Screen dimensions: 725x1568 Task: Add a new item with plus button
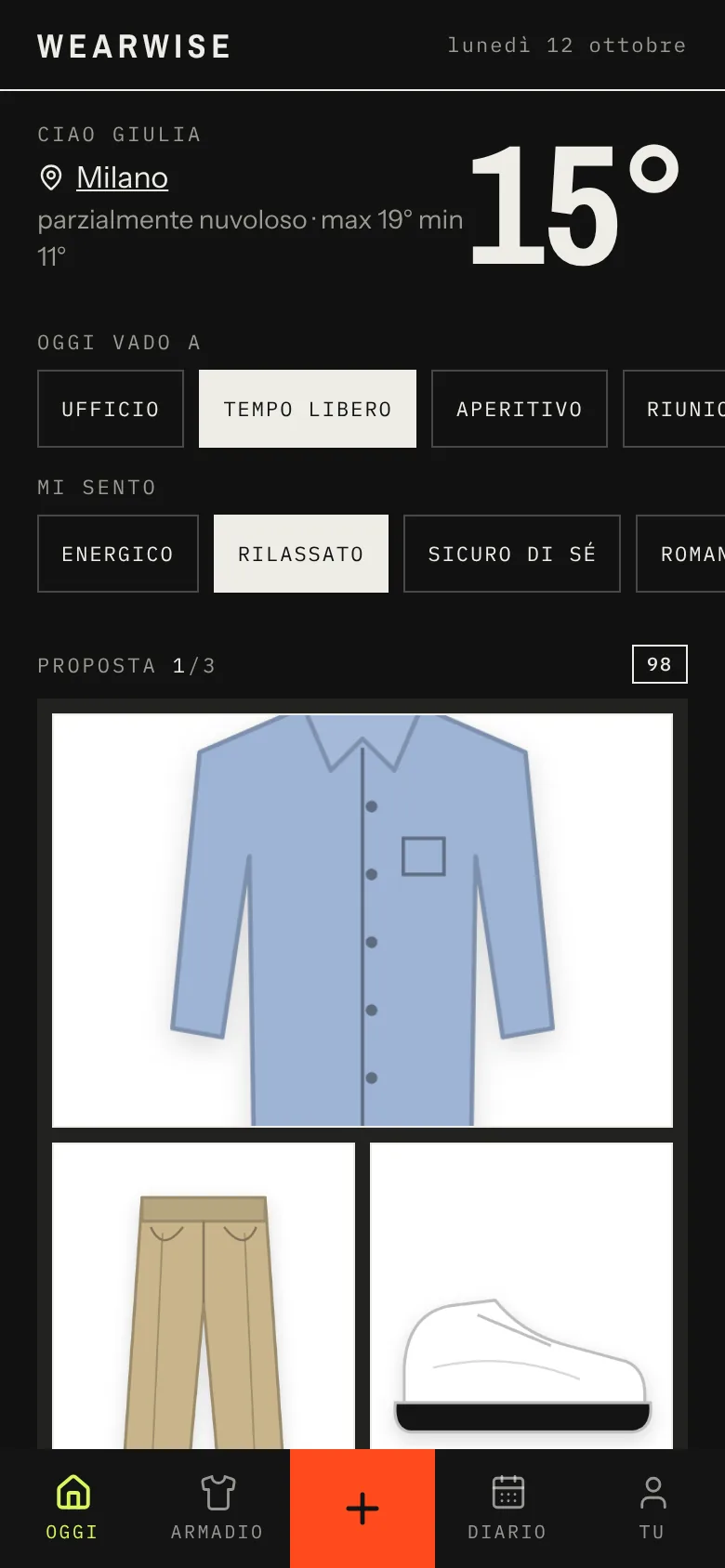point(362,1509)
